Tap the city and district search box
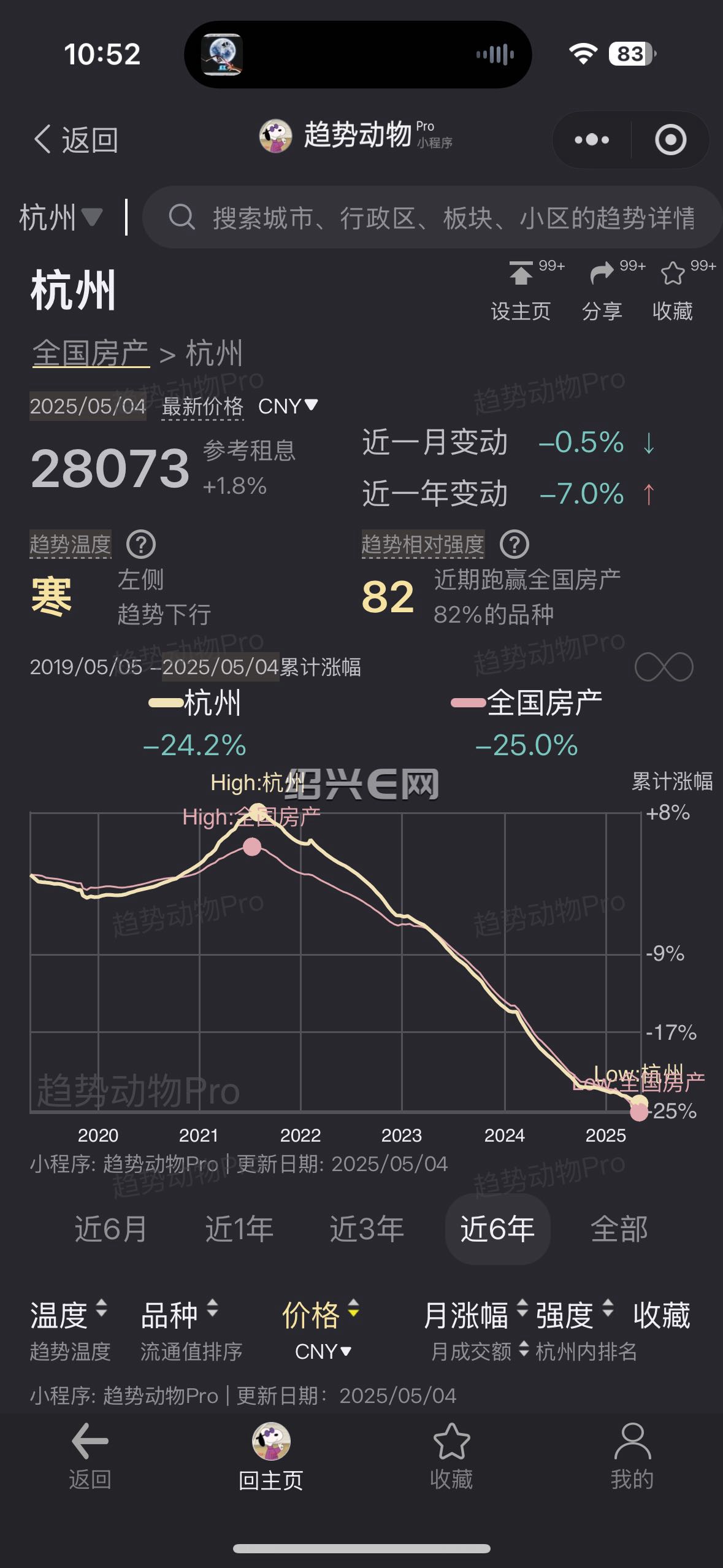This screenshot has width=723, height=1568. coord(432,218)
